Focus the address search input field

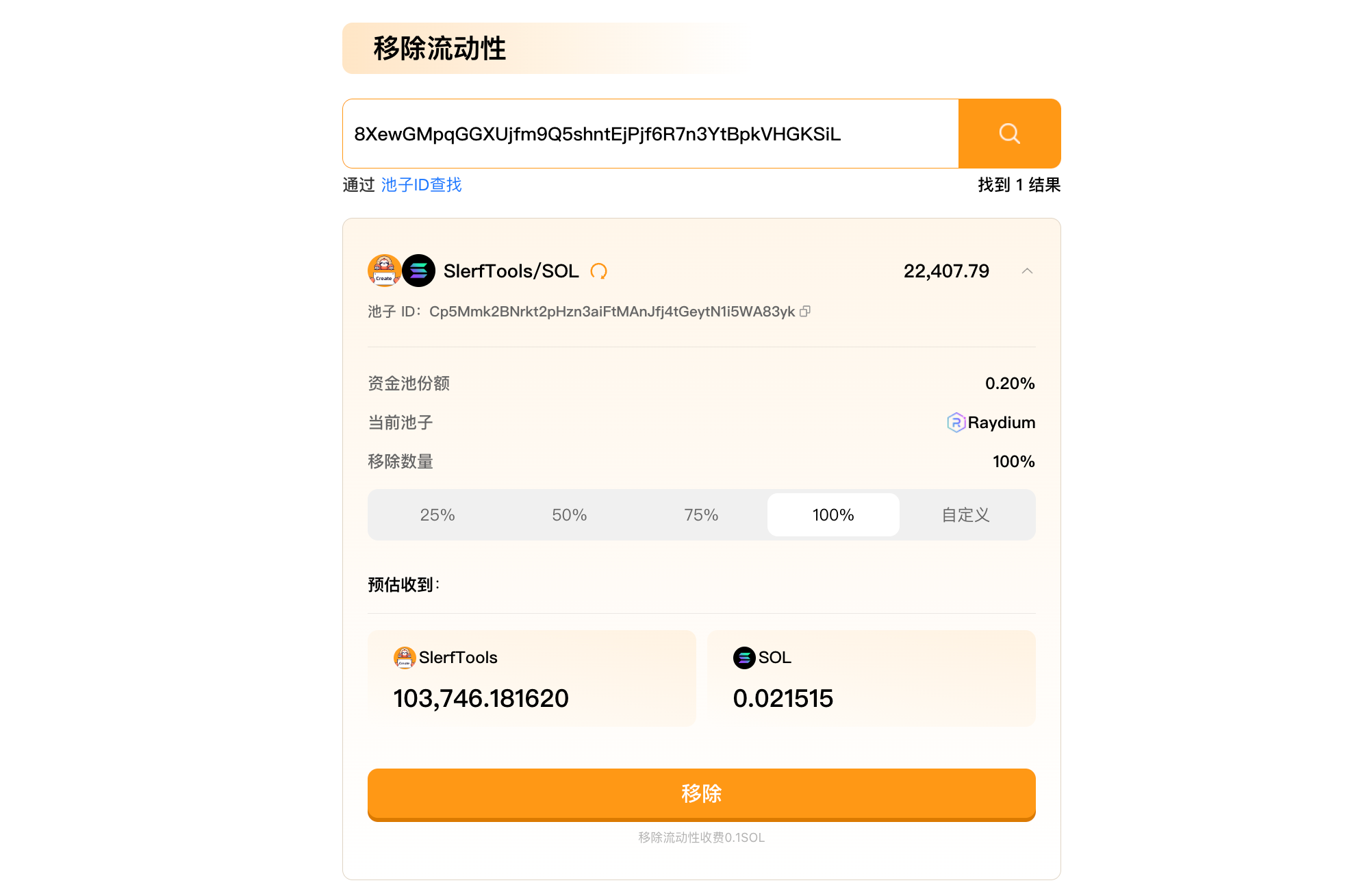pos(650,134)
